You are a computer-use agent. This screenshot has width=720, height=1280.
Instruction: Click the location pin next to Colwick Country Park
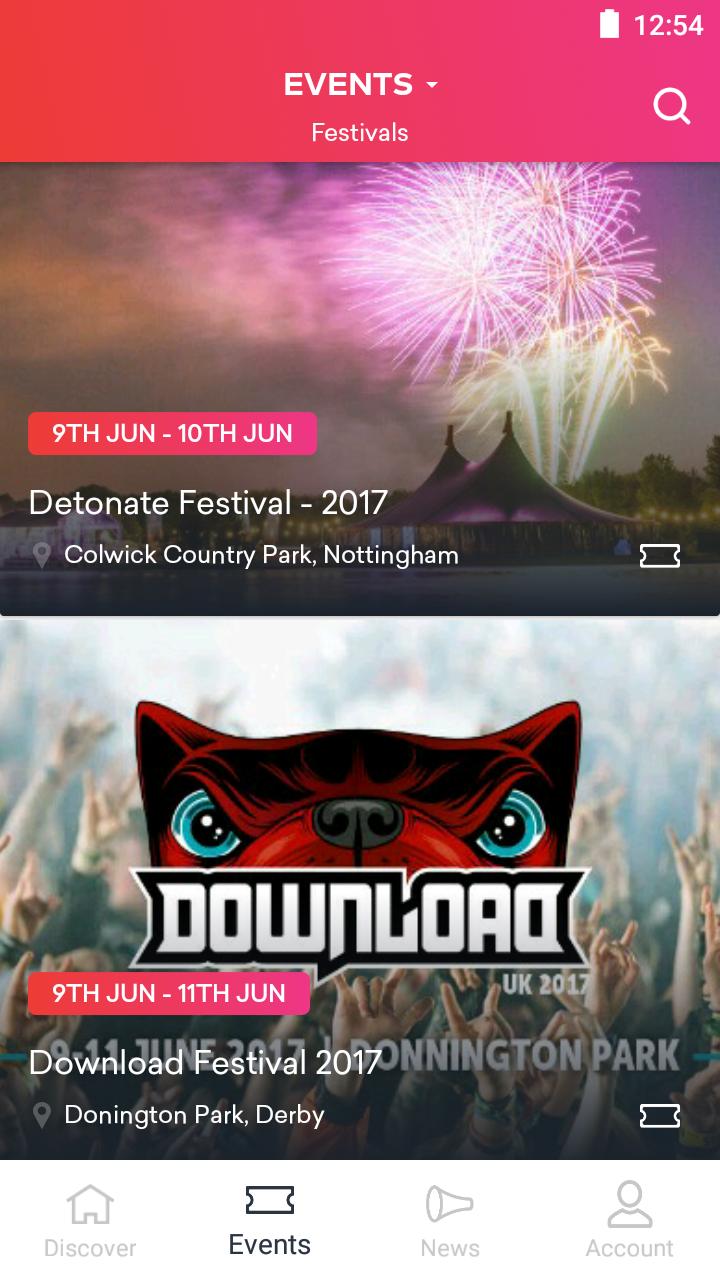click(x=41, y=554)
